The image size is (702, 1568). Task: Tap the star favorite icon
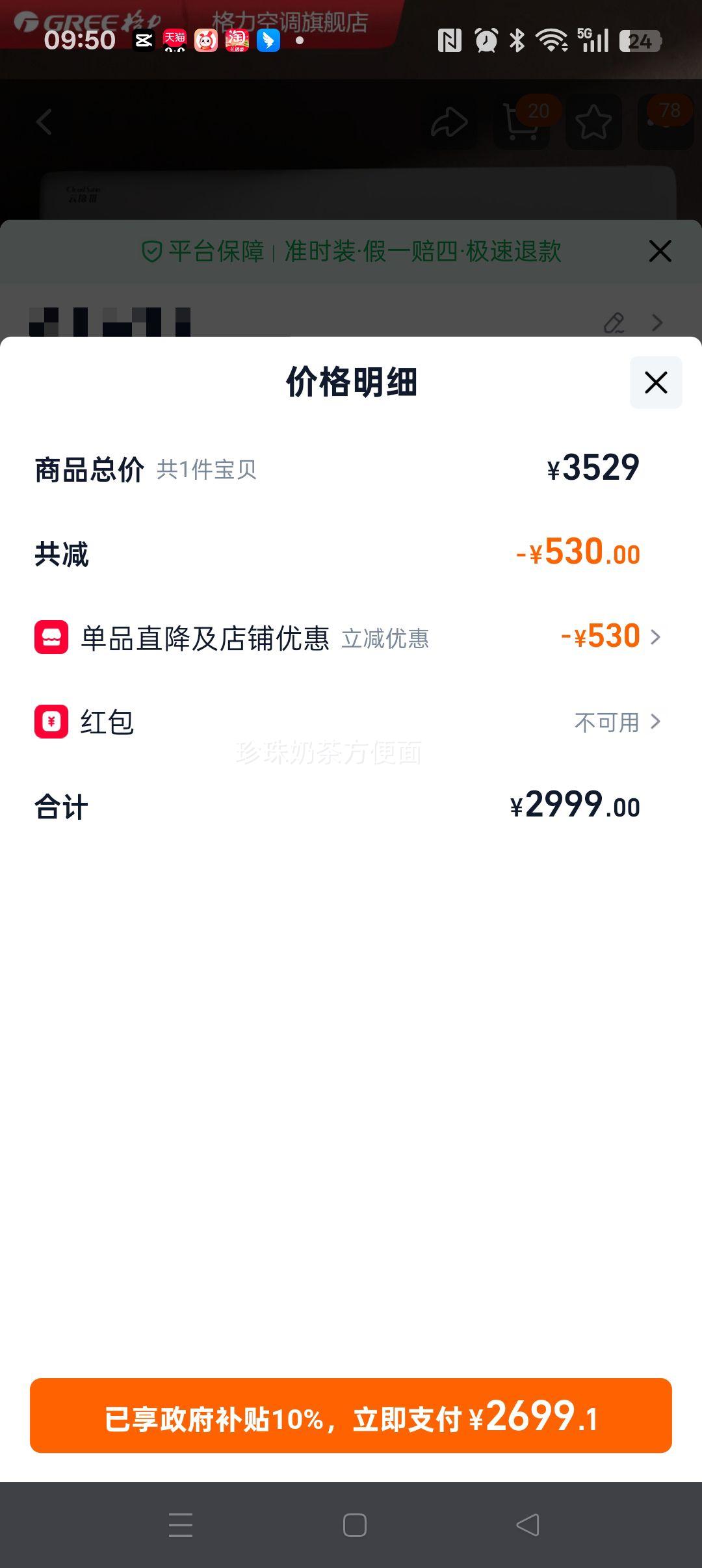tap(593, 122)
